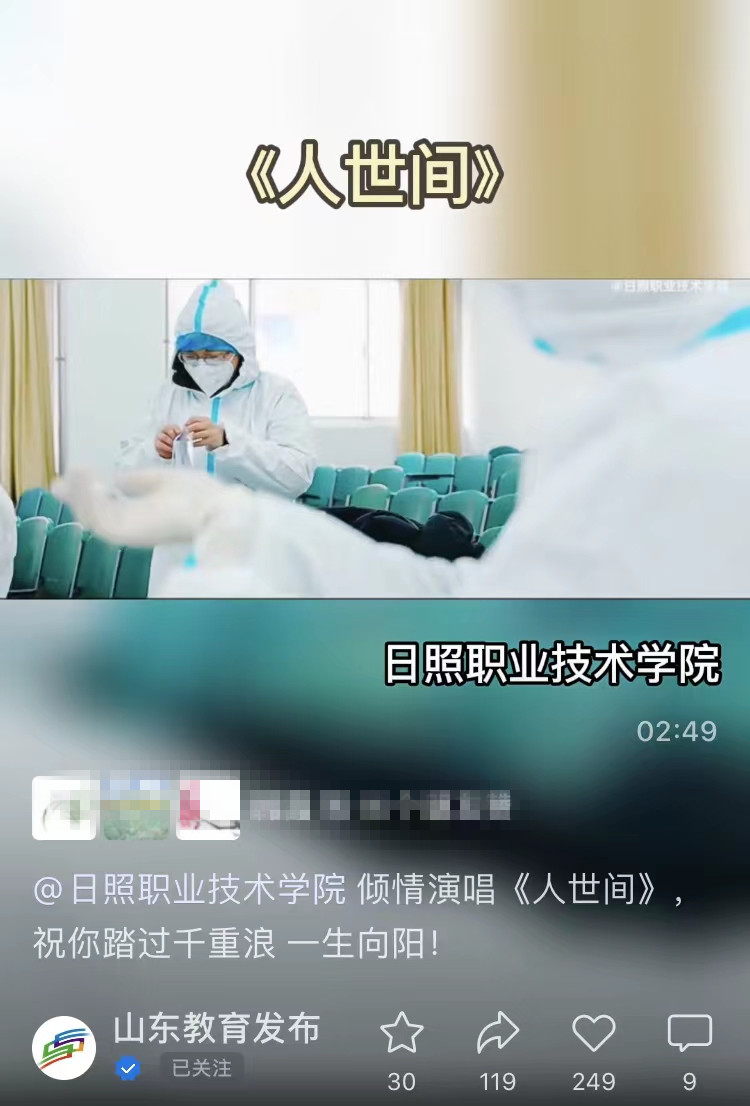Favorite this video with the star icon
This screenshot has height=1106, width=750.
coord(402,1034)
